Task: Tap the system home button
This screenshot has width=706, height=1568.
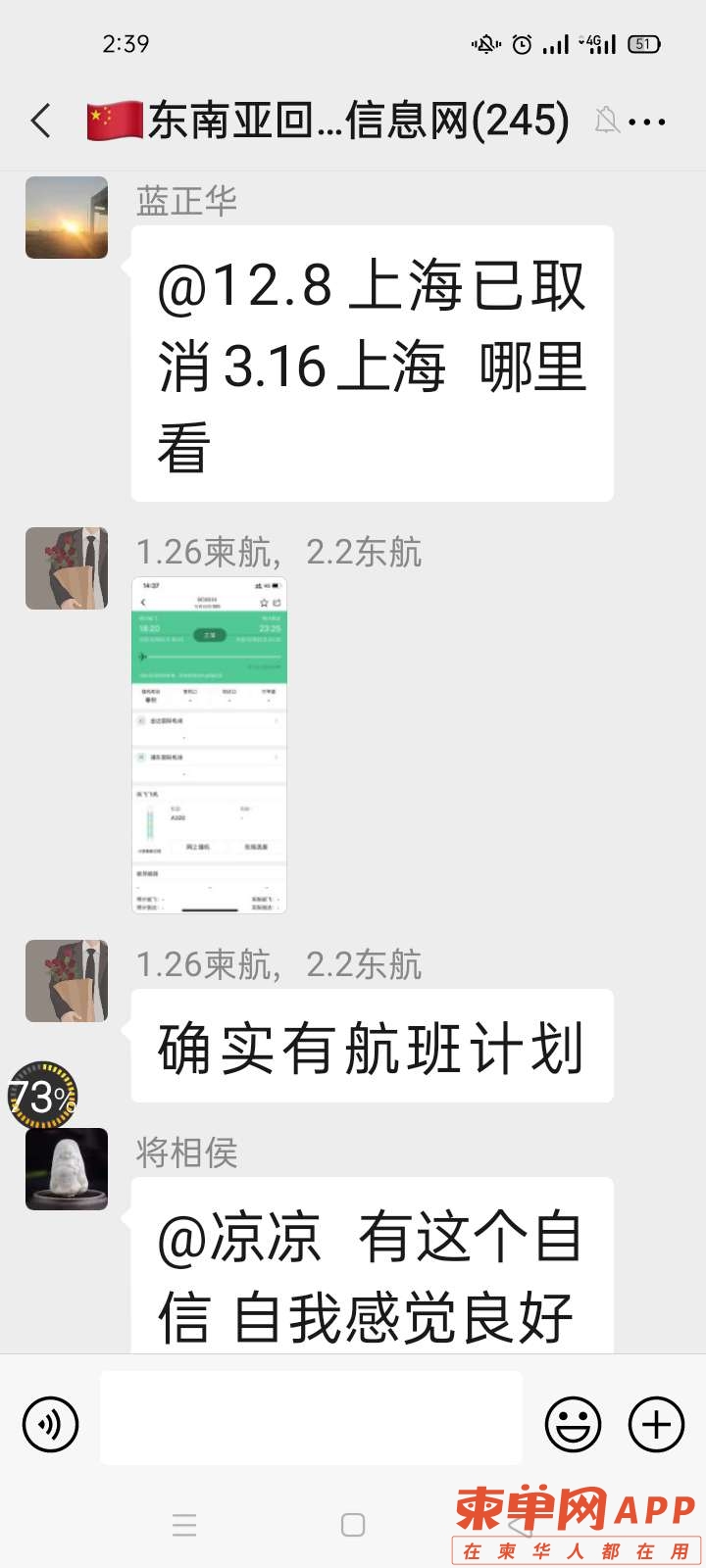Action: tap(353, 1525)
